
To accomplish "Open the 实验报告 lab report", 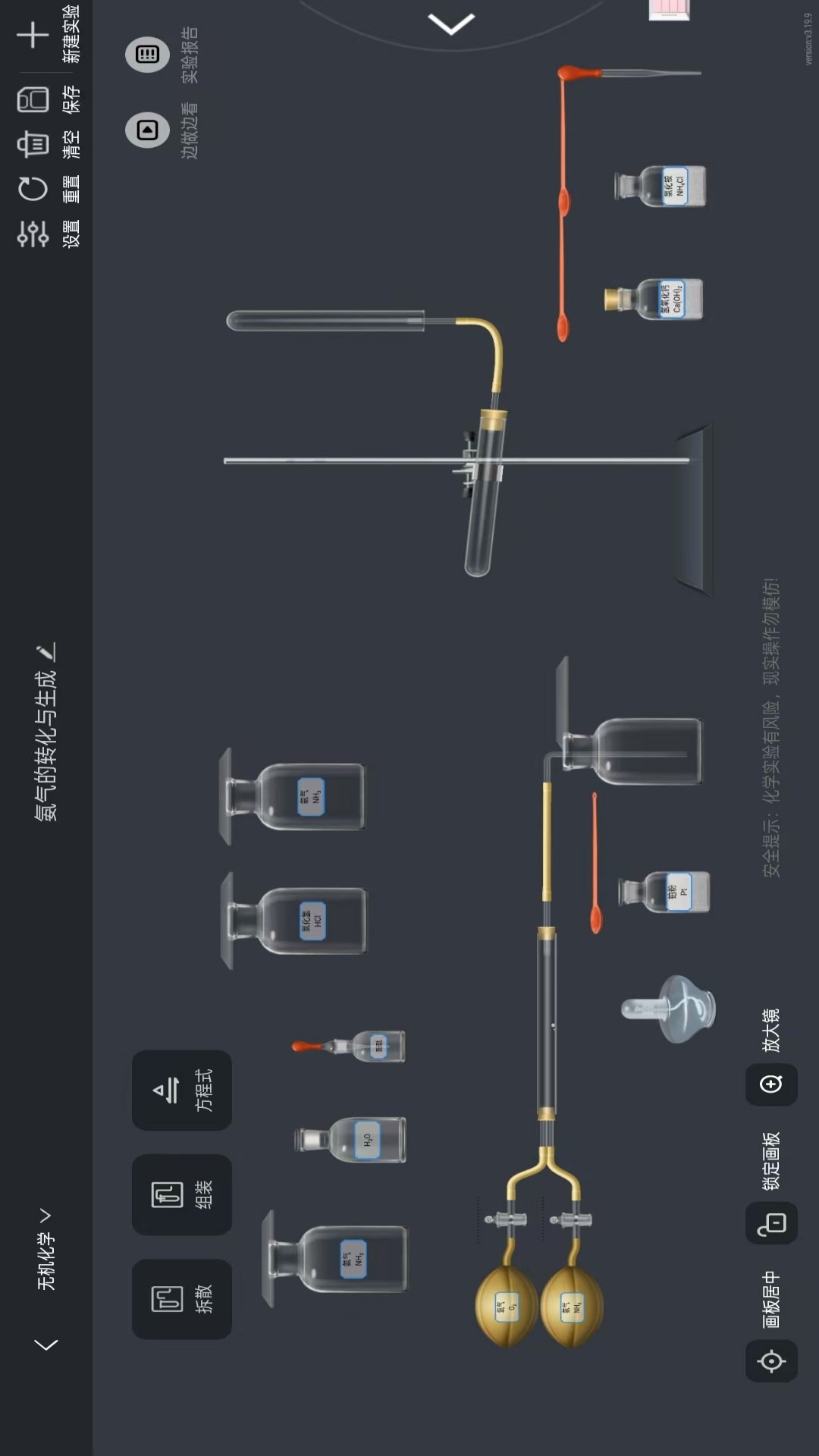I will (x=148, y=55).
